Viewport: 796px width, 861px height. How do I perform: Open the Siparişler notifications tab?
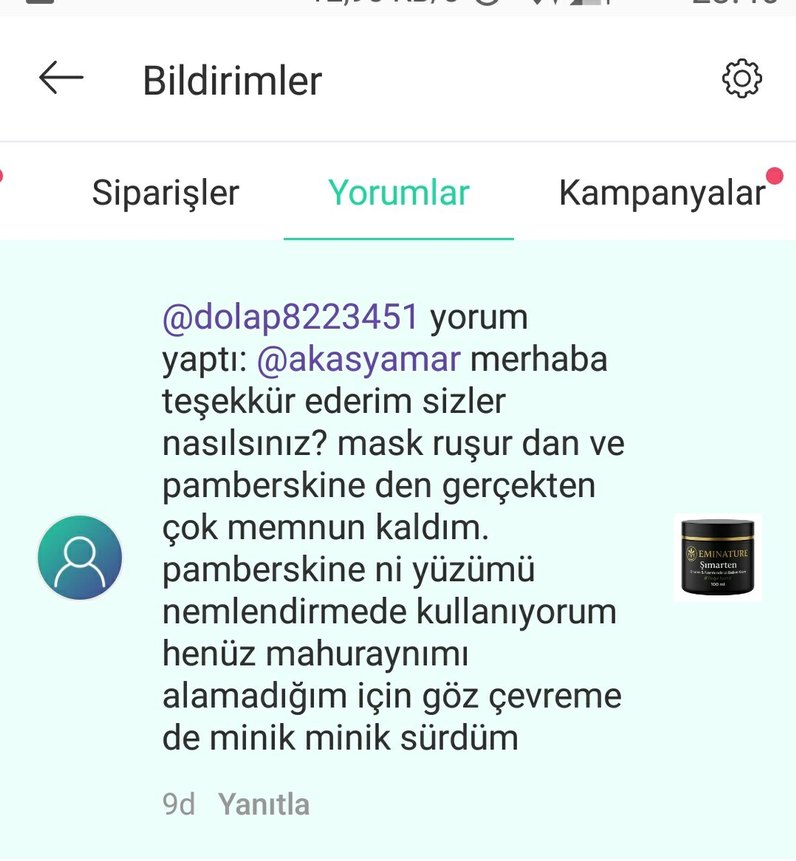tap(165, 194)
